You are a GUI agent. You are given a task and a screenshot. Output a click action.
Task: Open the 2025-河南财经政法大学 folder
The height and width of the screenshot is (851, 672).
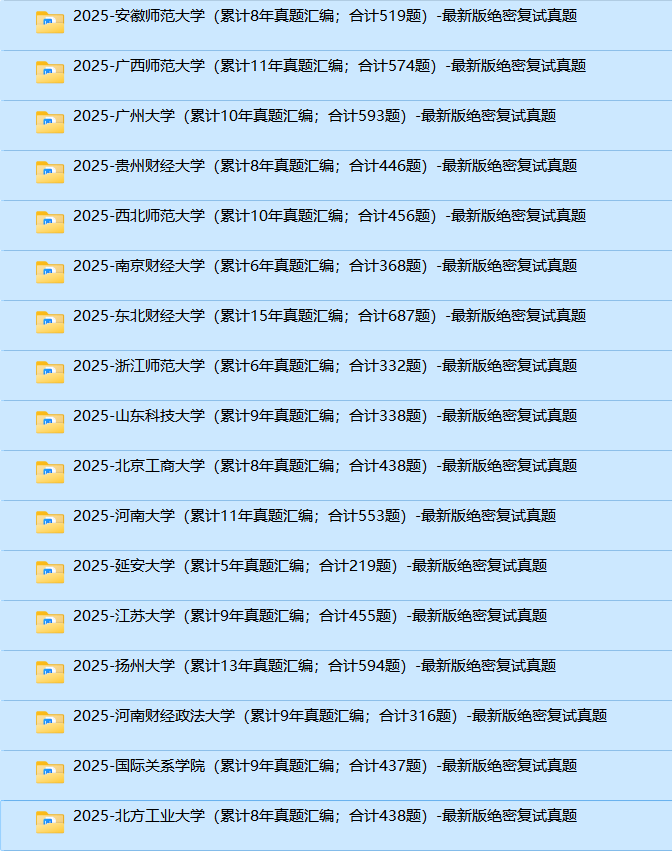point(336,724)
